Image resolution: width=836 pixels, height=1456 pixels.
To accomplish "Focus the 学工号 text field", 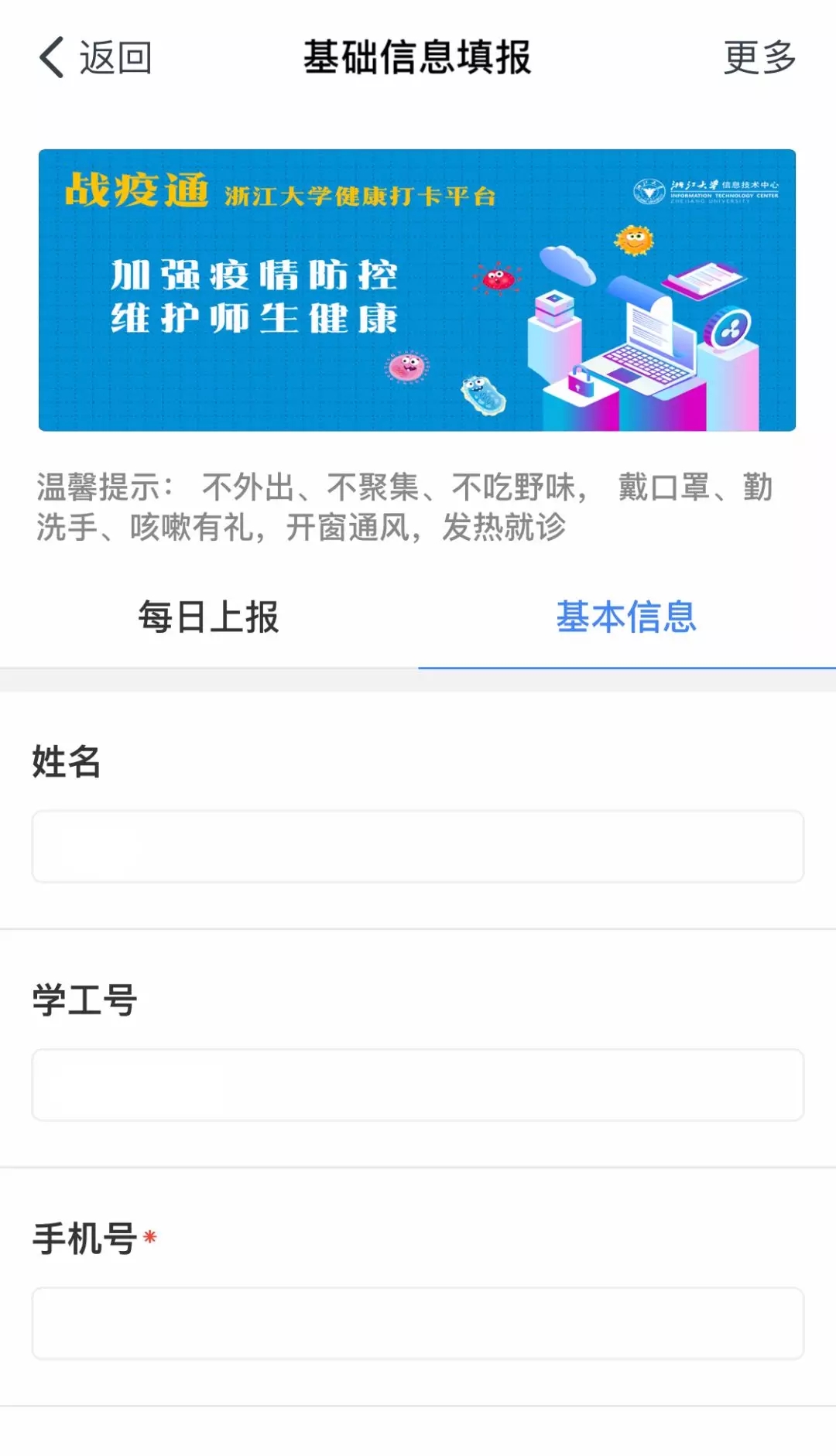I will coord(418,1085).
